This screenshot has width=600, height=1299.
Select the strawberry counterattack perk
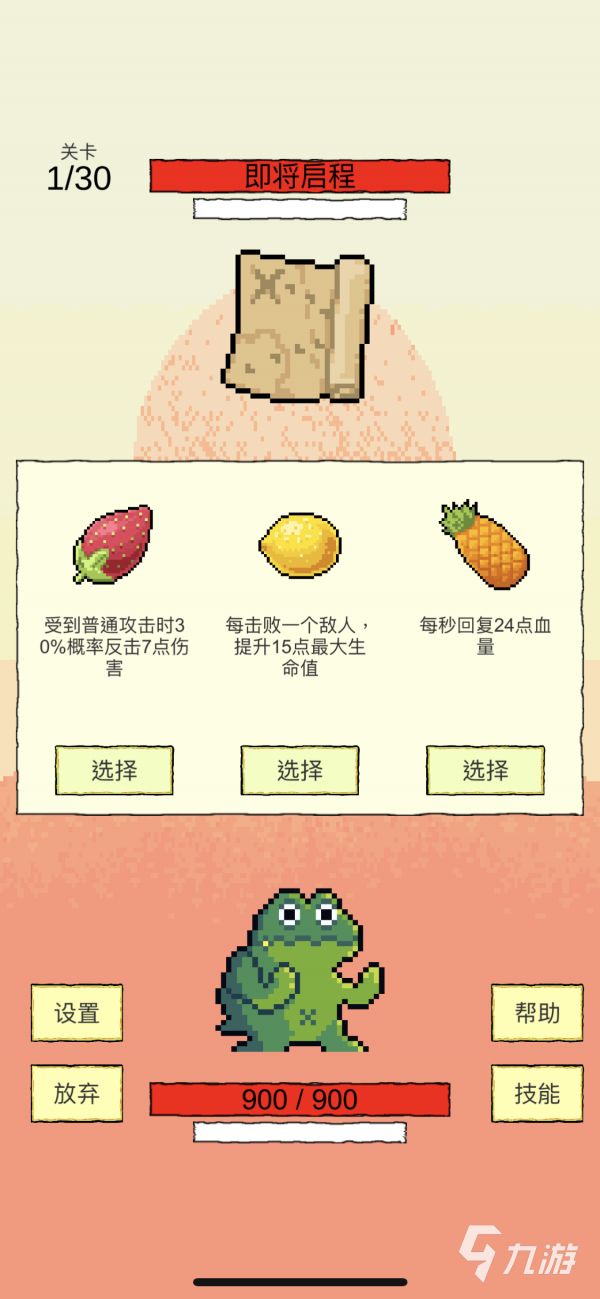click(114, 770)
